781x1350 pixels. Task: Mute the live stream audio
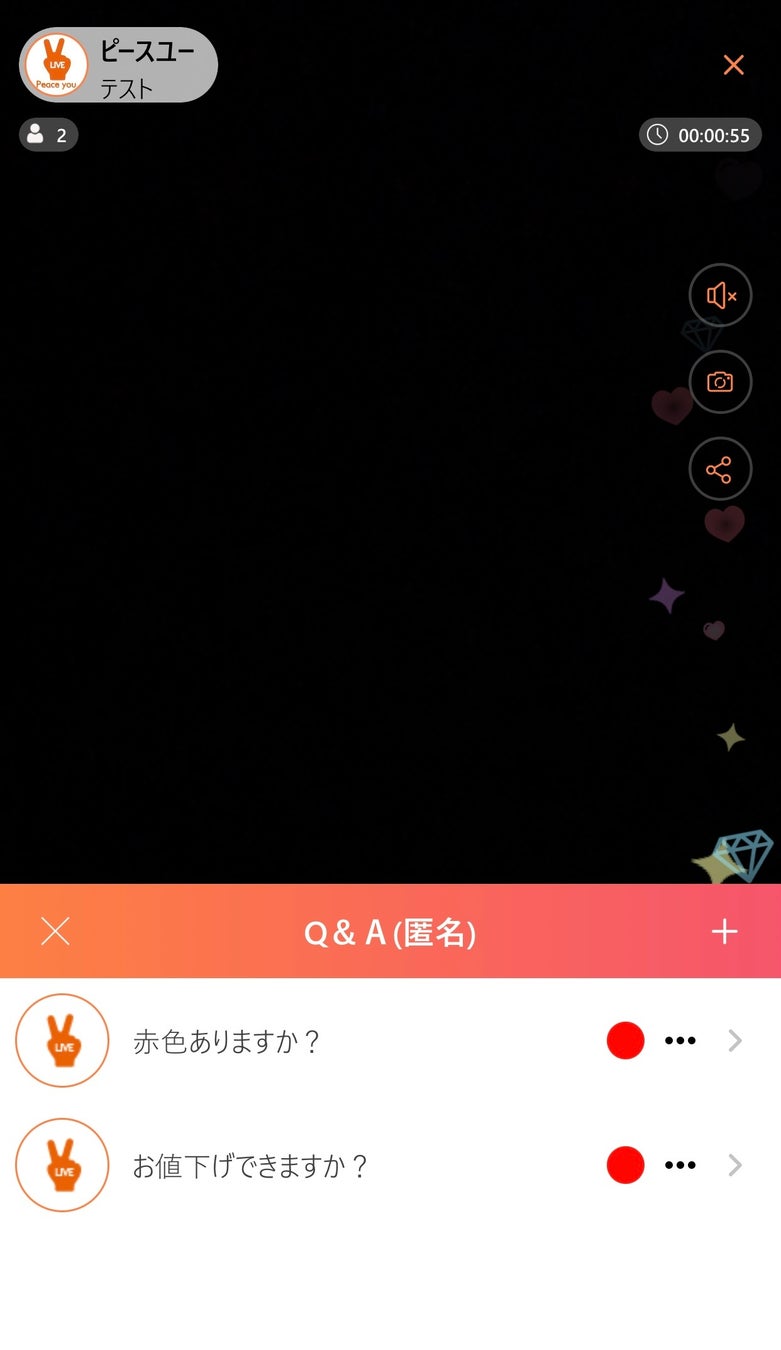720,295
